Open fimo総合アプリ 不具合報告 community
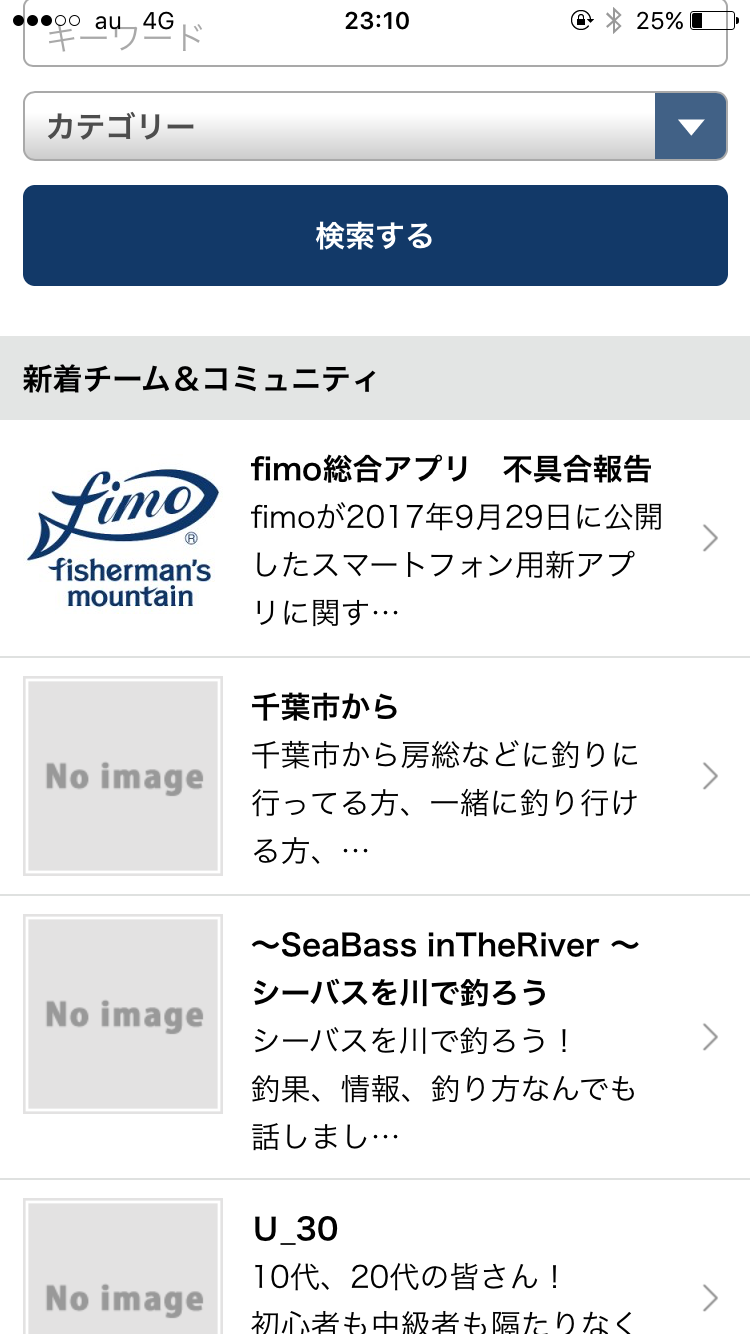 [375, 539]
